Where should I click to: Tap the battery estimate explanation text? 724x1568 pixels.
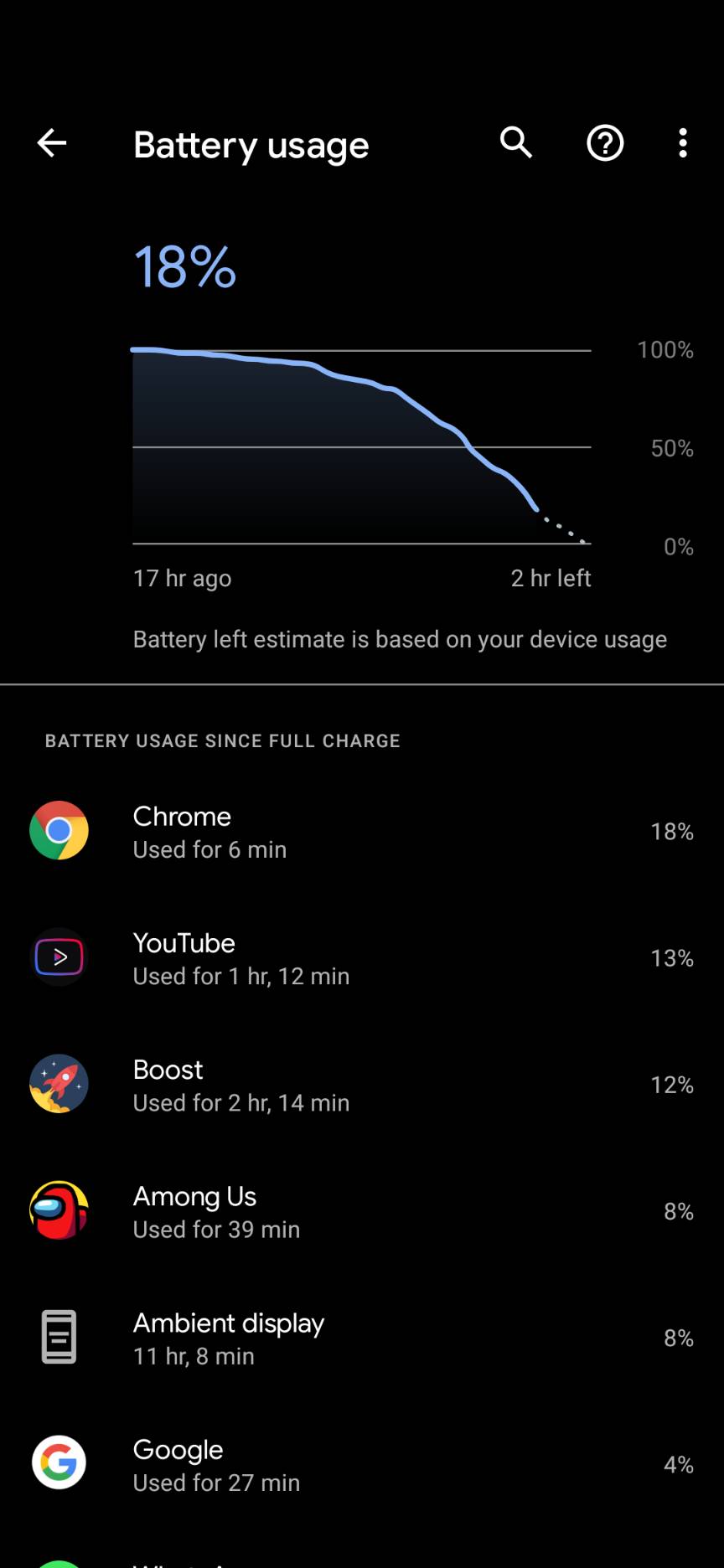tap(399, 639)
